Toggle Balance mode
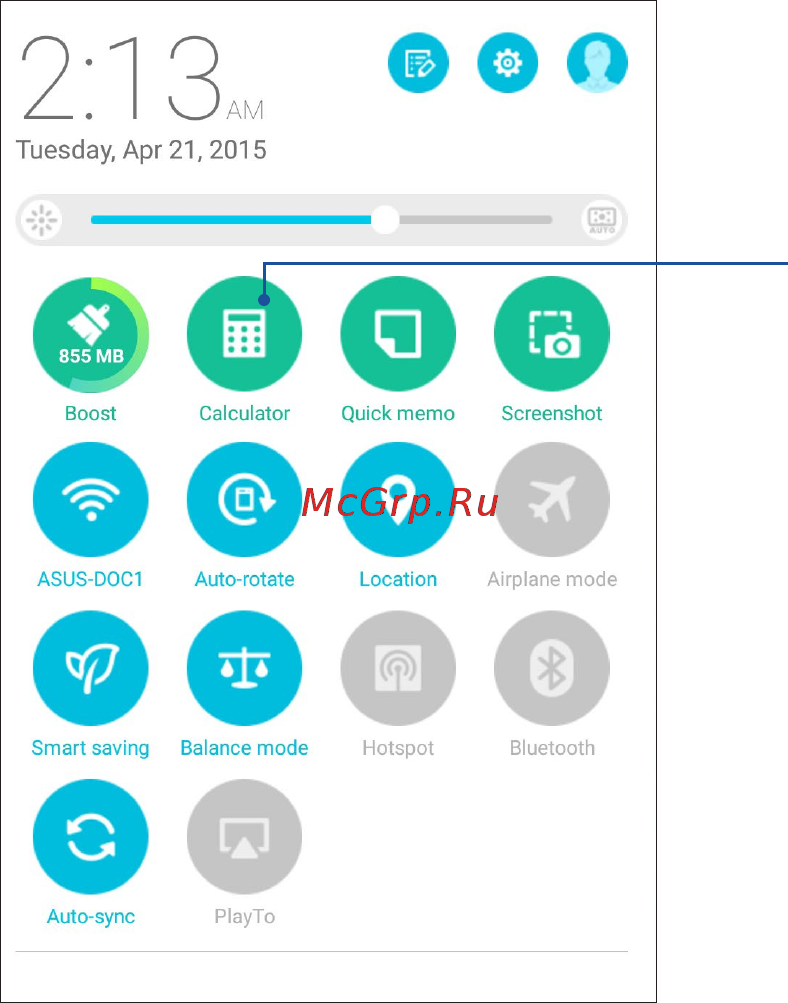788x1003 pixels. click(x=244, y=669)
